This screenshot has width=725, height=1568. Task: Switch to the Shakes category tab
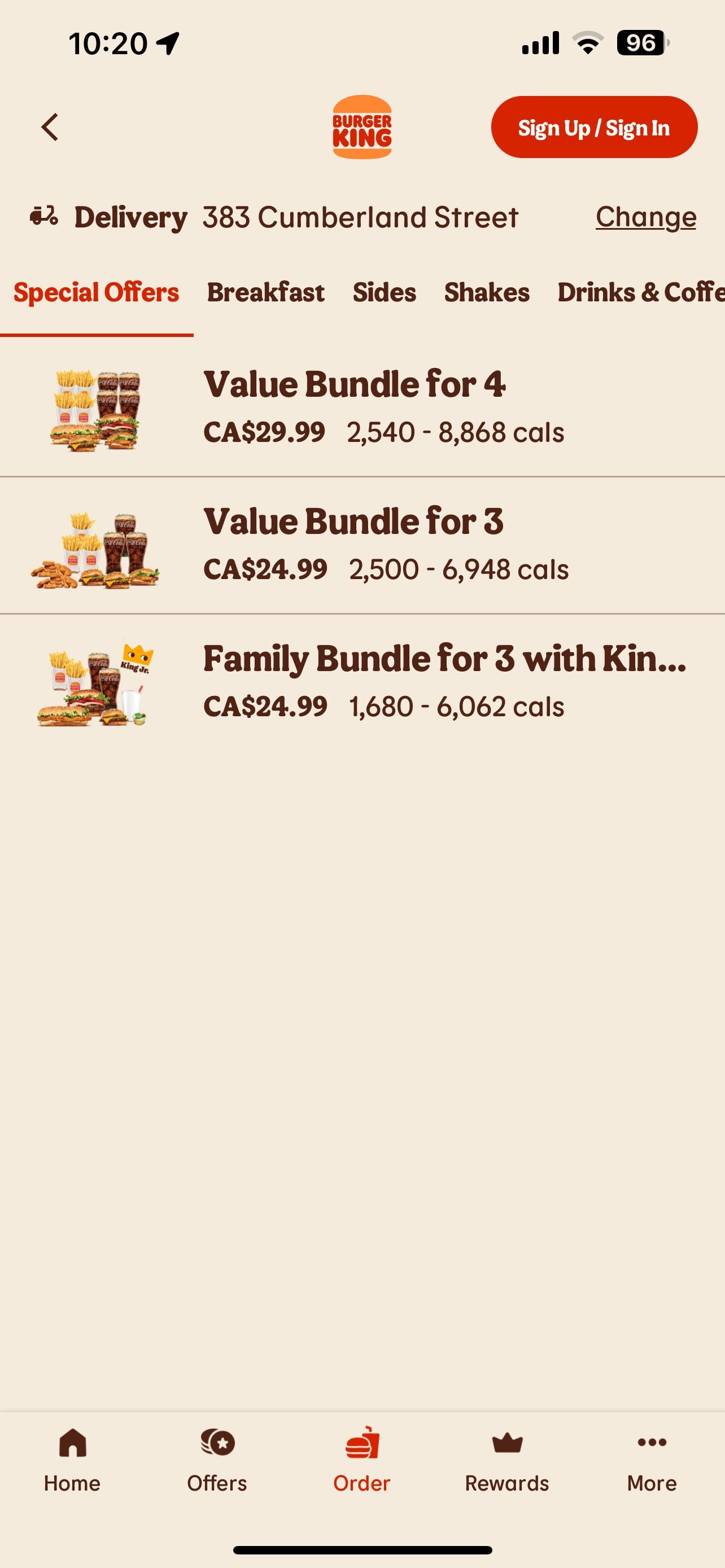(x=486, y=293)
